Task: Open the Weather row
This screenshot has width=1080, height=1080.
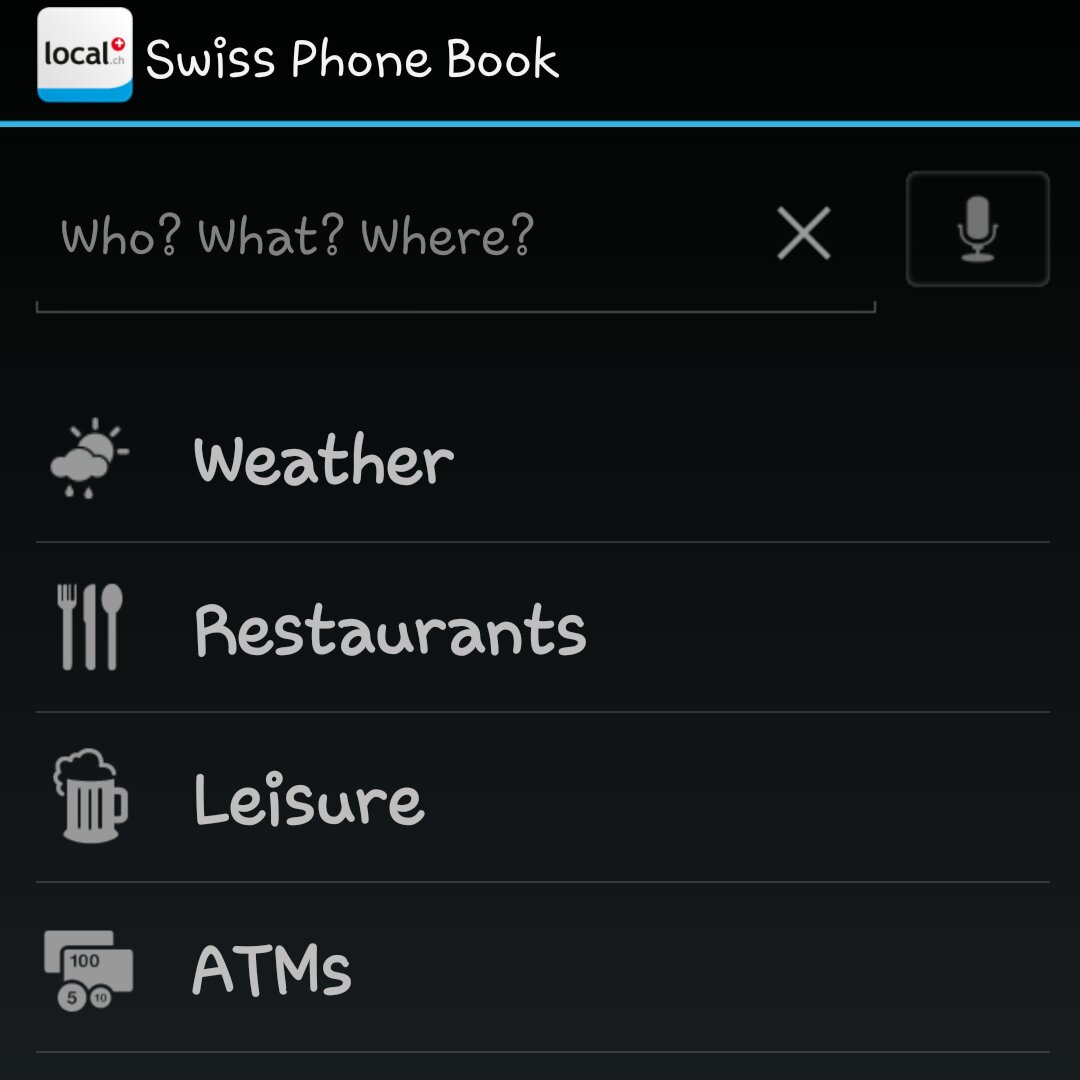Action: tap(540, 460)
